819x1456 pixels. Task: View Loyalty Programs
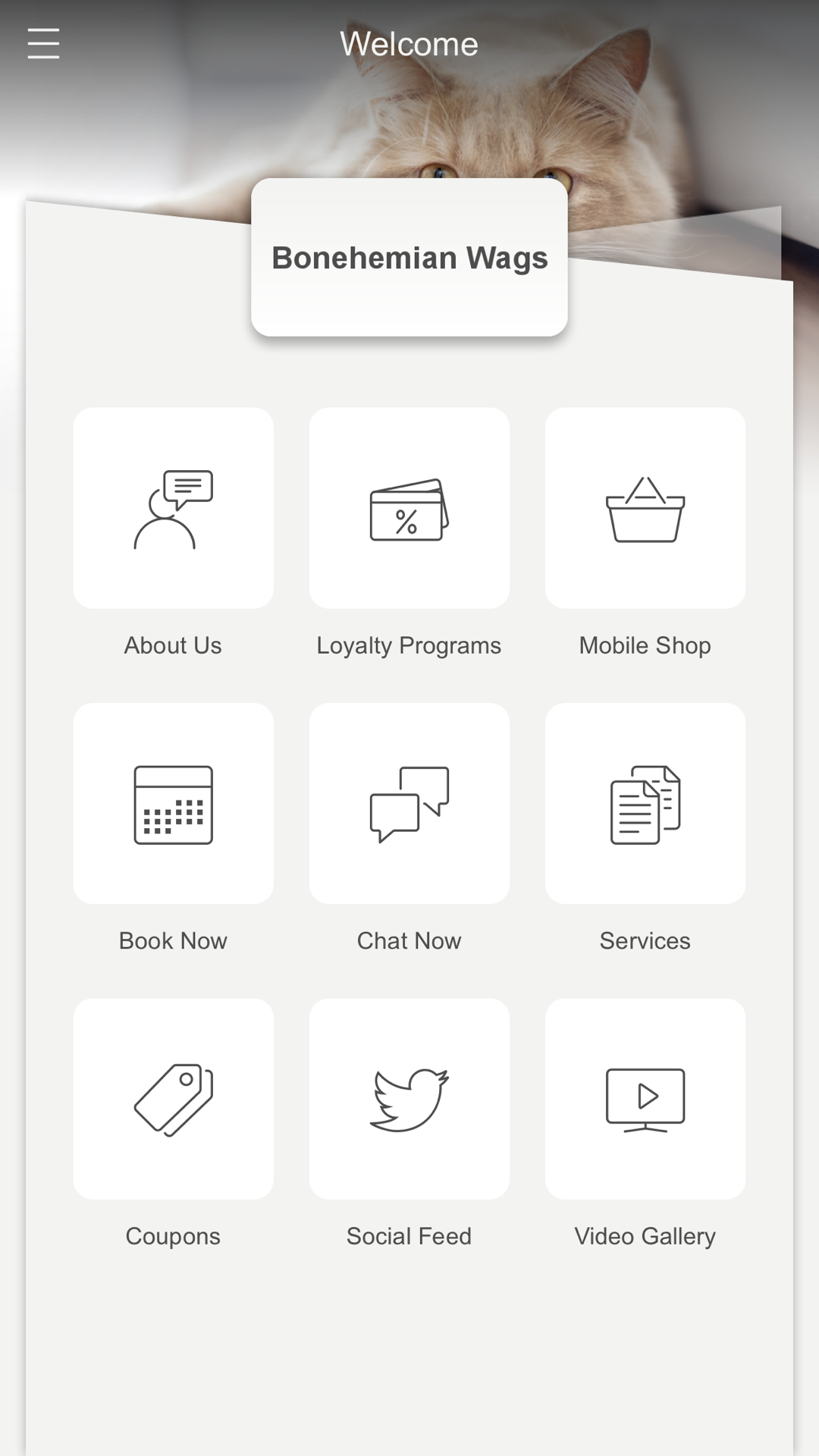(x=409, y=508)
